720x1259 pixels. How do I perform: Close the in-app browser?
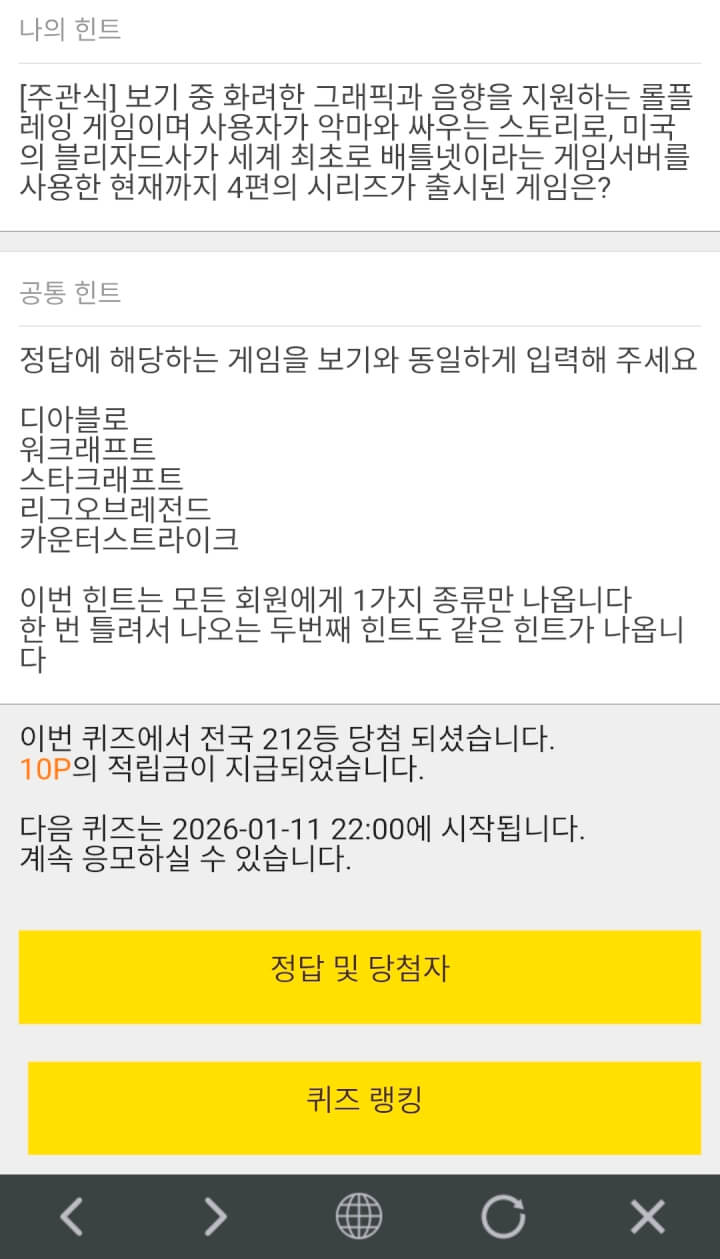(x=647, y=1216)
